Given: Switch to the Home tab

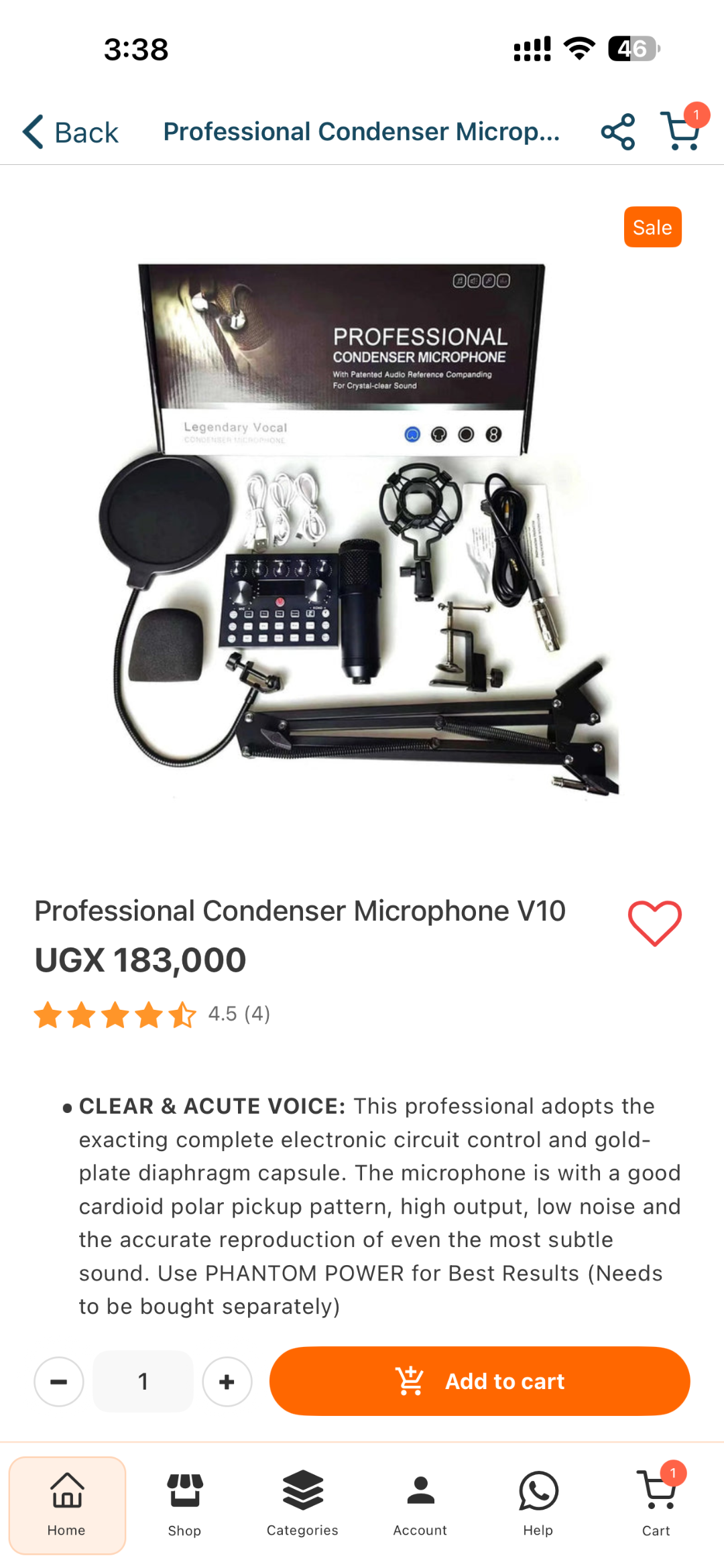Looking at the screenshot, I should point(67,1505).
